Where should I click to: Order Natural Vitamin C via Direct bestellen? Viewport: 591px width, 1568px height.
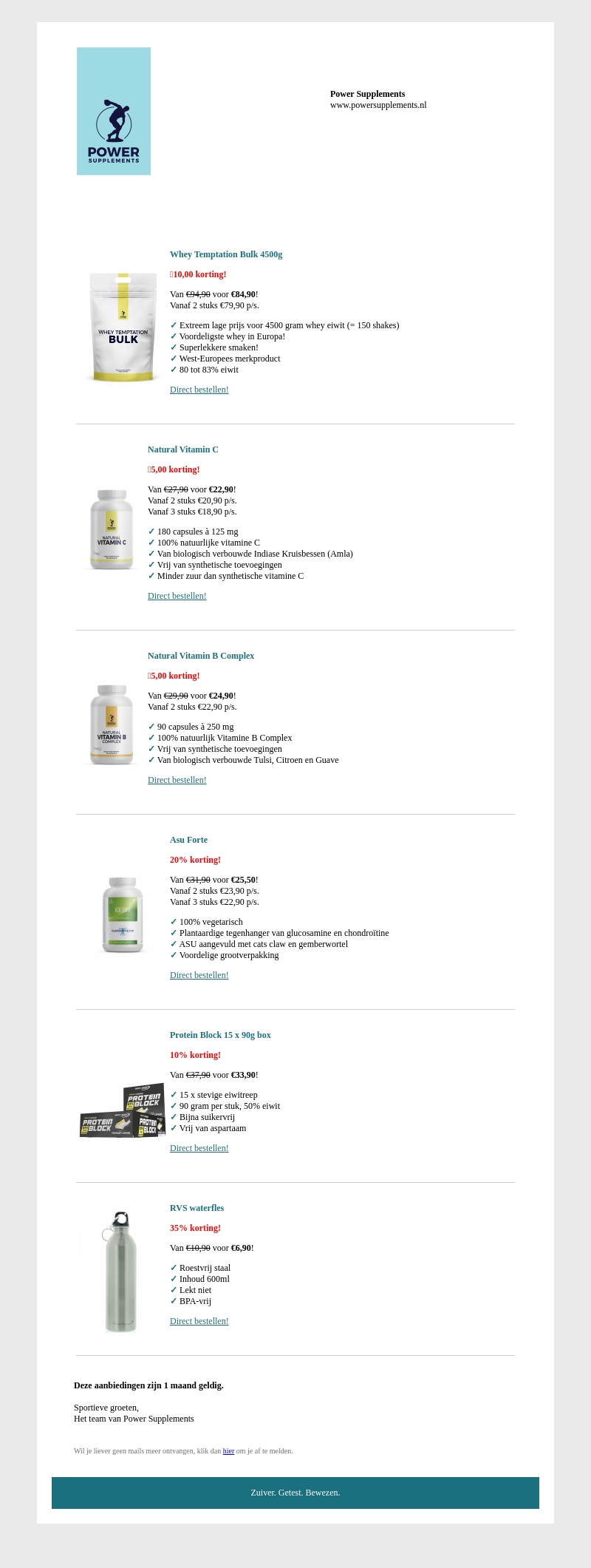coord(177,596)
